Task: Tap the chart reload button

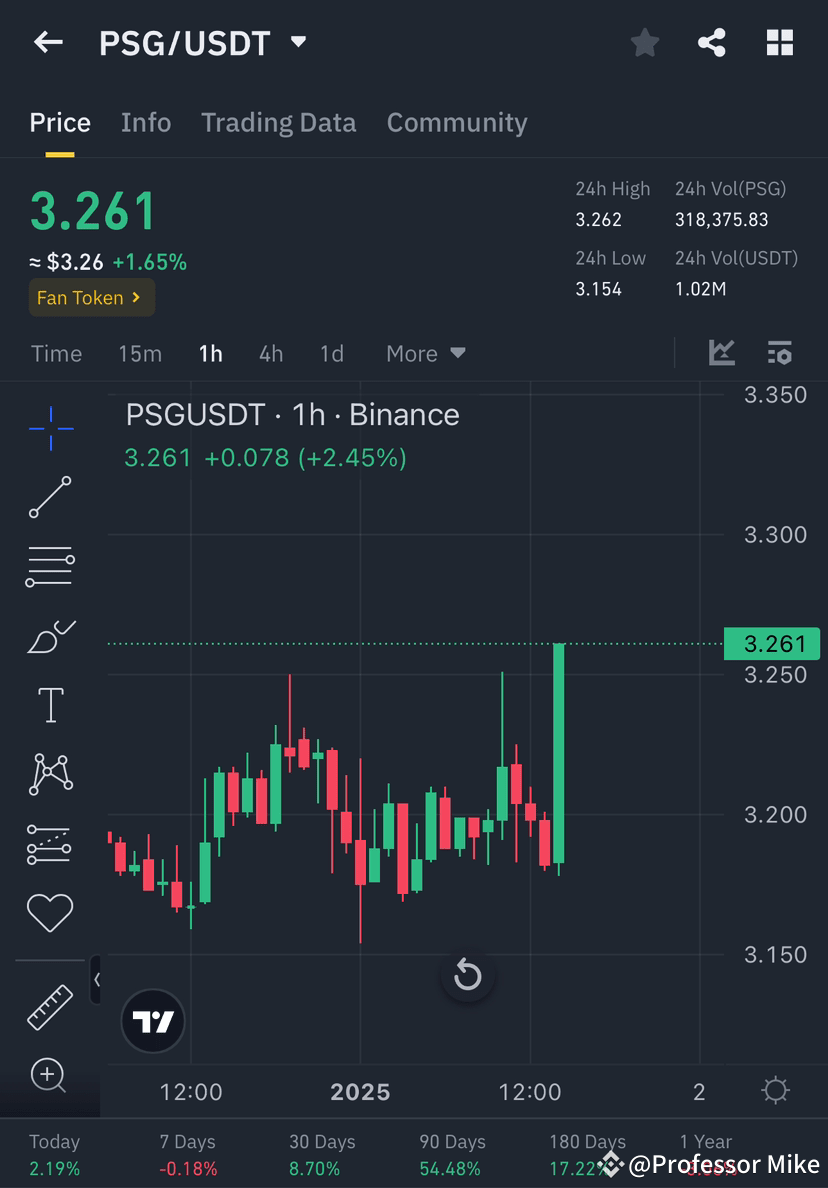Action: tap(468, 975)
